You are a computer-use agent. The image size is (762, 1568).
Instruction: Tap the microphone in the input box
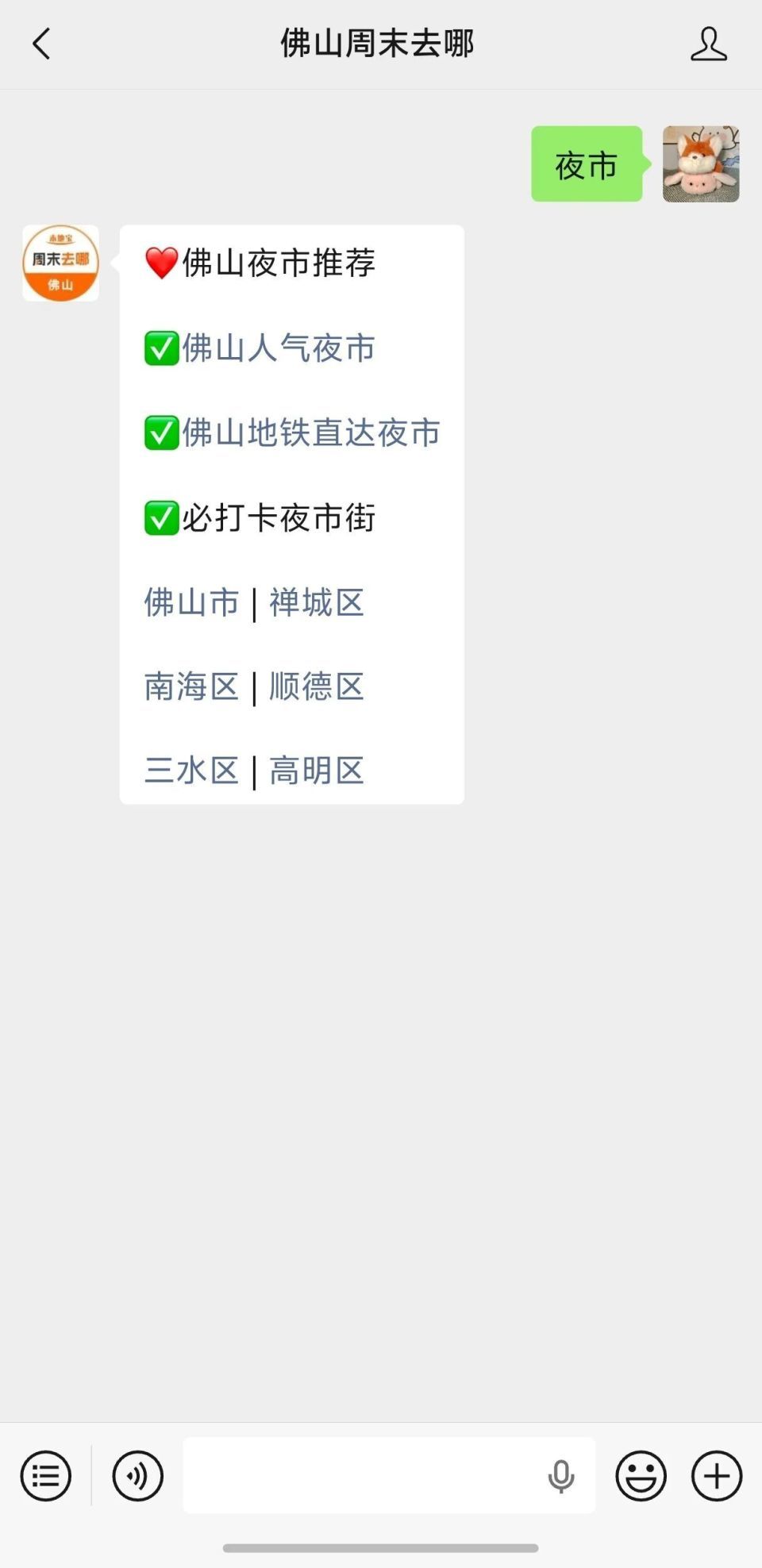coord(561,1477)
